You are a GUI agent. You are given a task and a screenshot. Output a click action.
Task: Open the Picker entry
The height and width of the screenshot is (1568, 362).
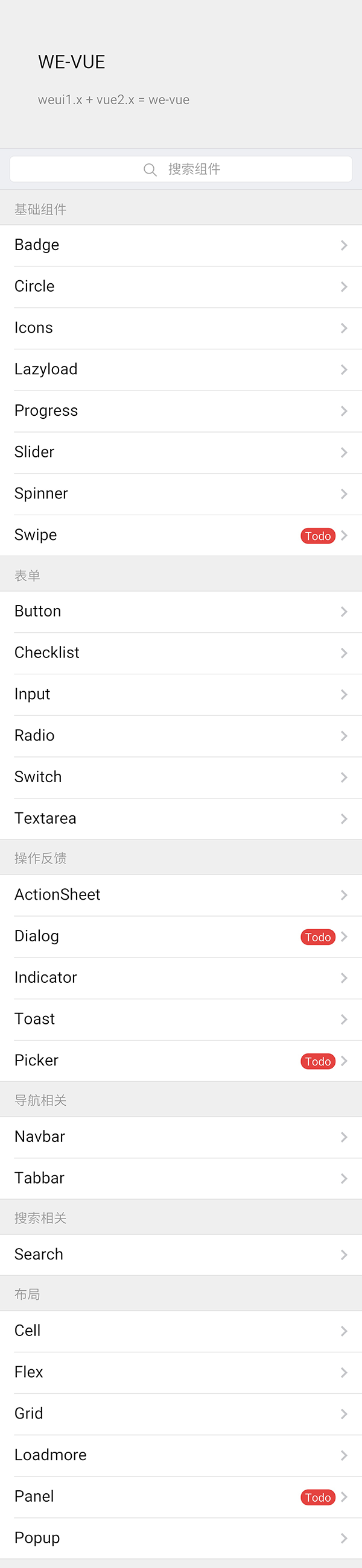(181, 1061)
